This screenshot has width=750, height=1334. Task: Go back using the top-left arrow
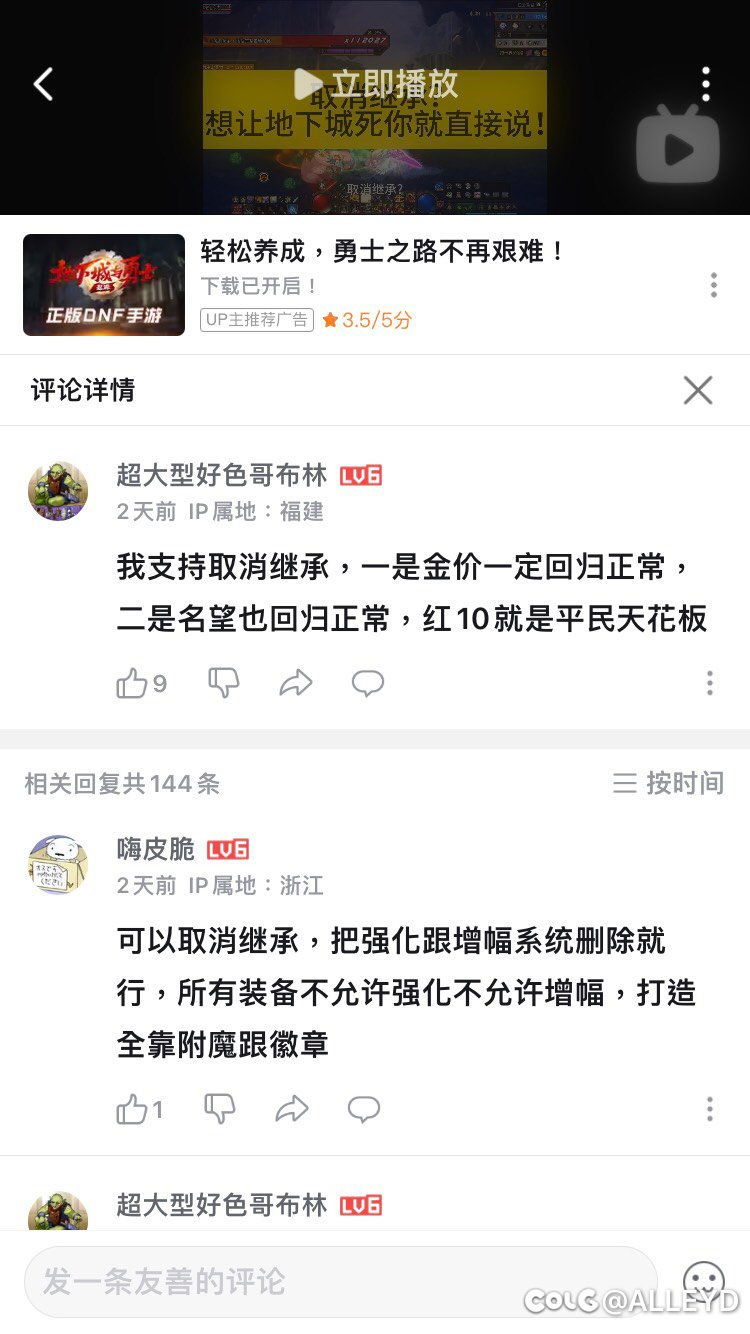coord(43,84)
